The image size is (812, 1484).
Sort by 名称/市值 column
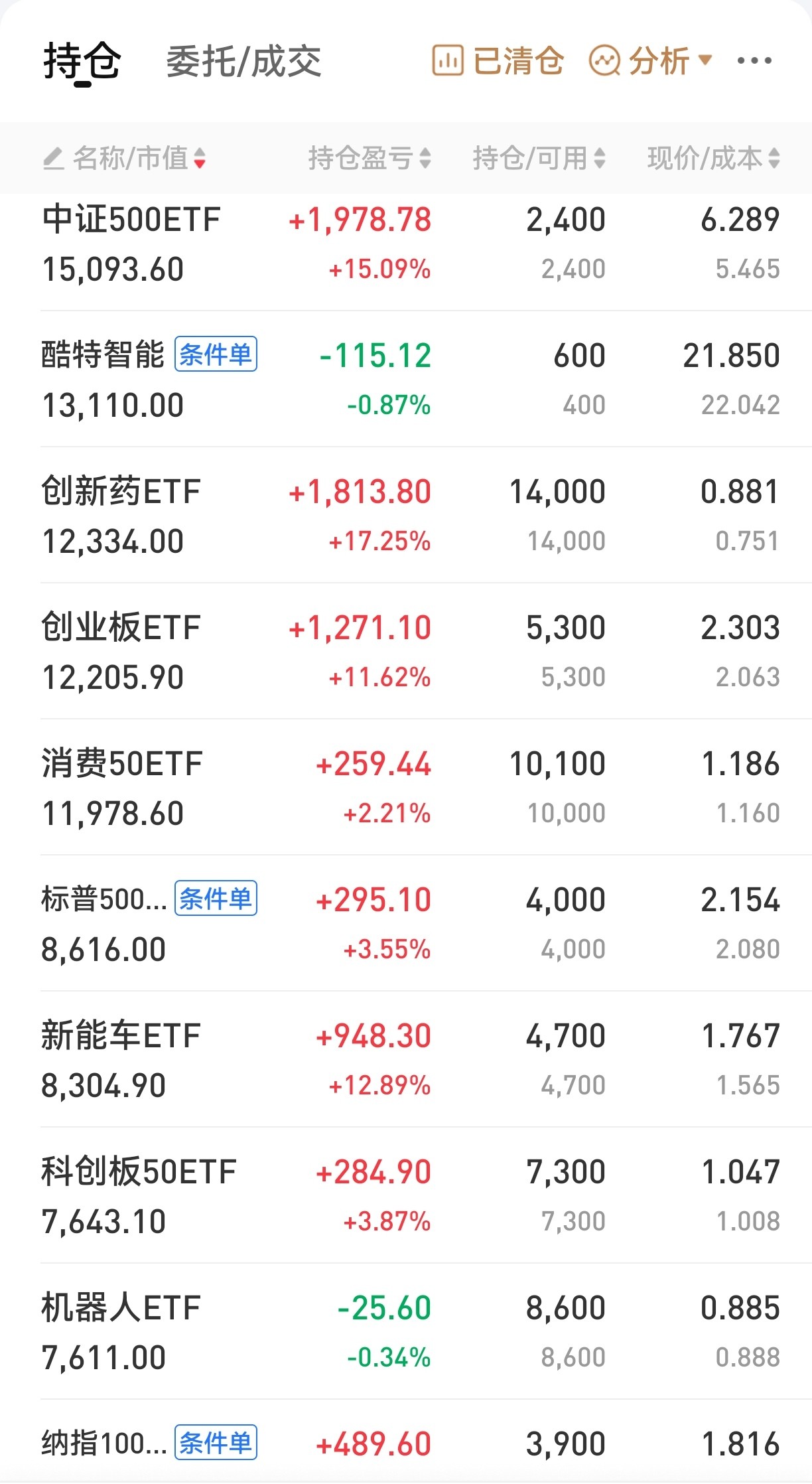point(124,158)
